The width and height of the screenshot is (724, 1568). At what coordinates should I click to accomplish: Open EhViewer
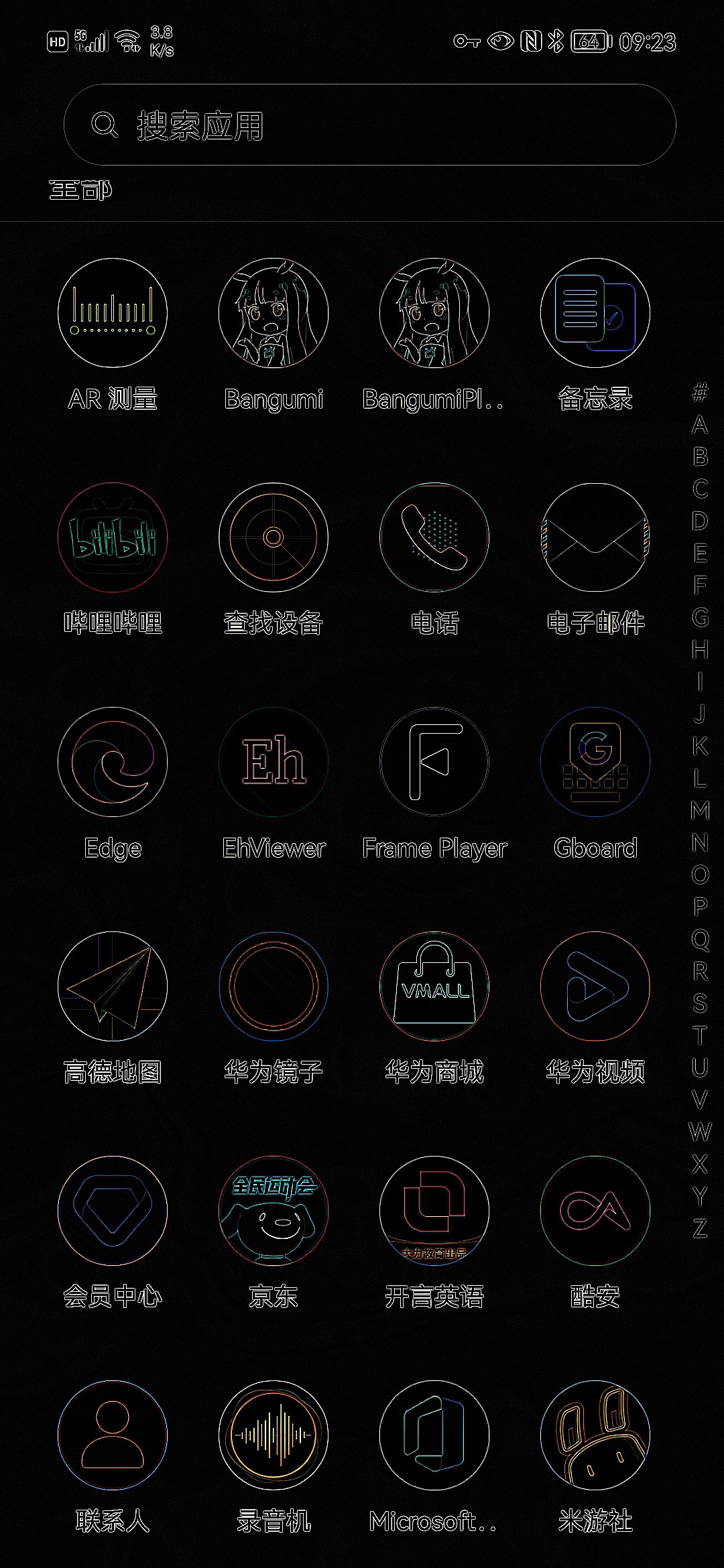click(x=274, y=762)
